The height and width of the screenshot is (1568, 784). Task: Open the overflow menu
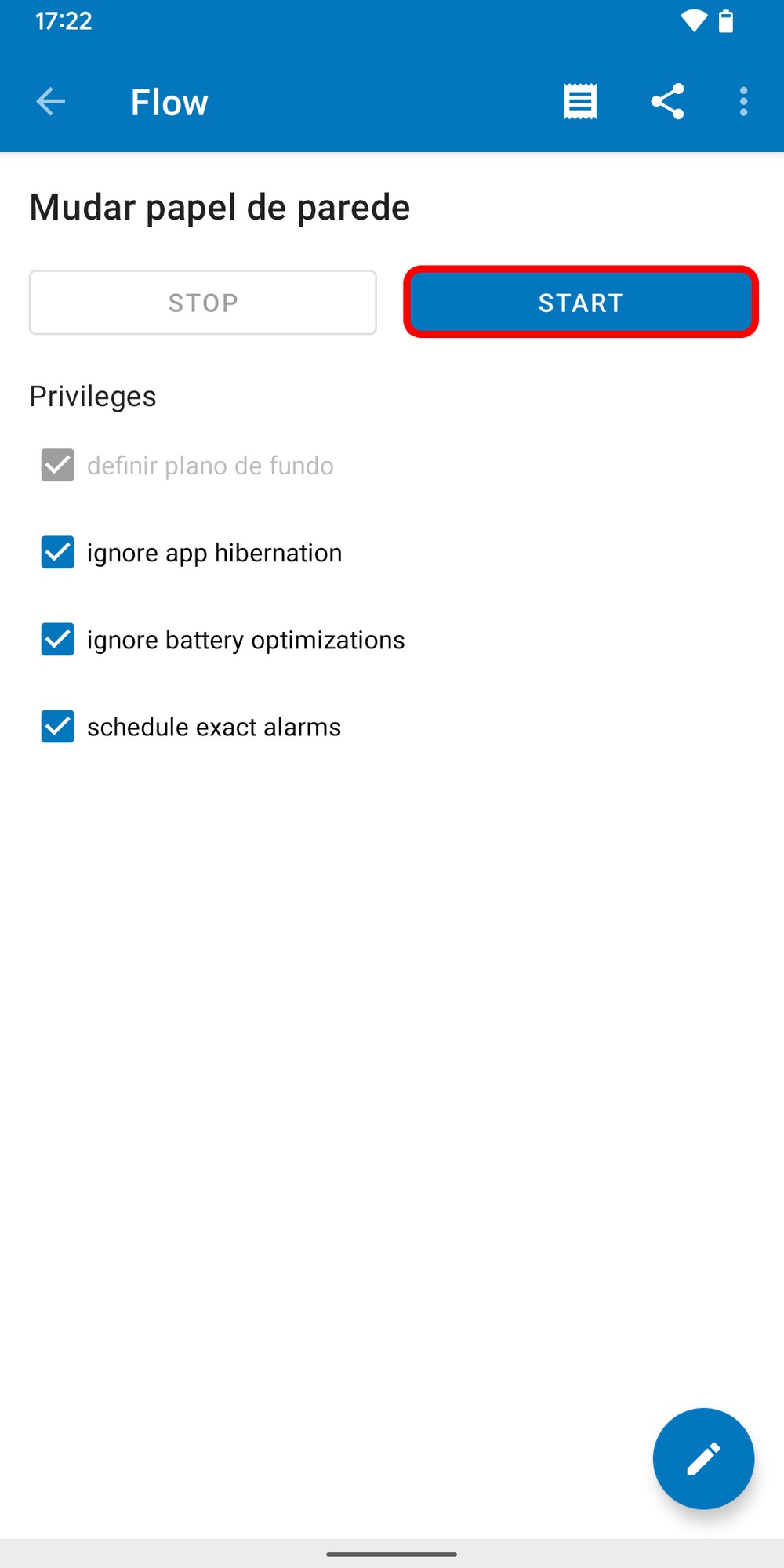[x=743, y=102]
